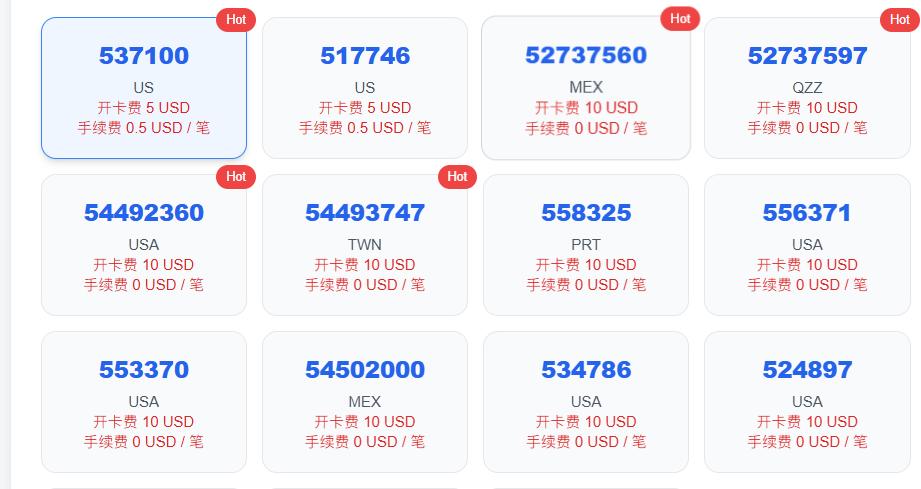Choose the 54502000 MEX card
The width and height of the screenshot is (921, 489).
[x=365, y=402]
